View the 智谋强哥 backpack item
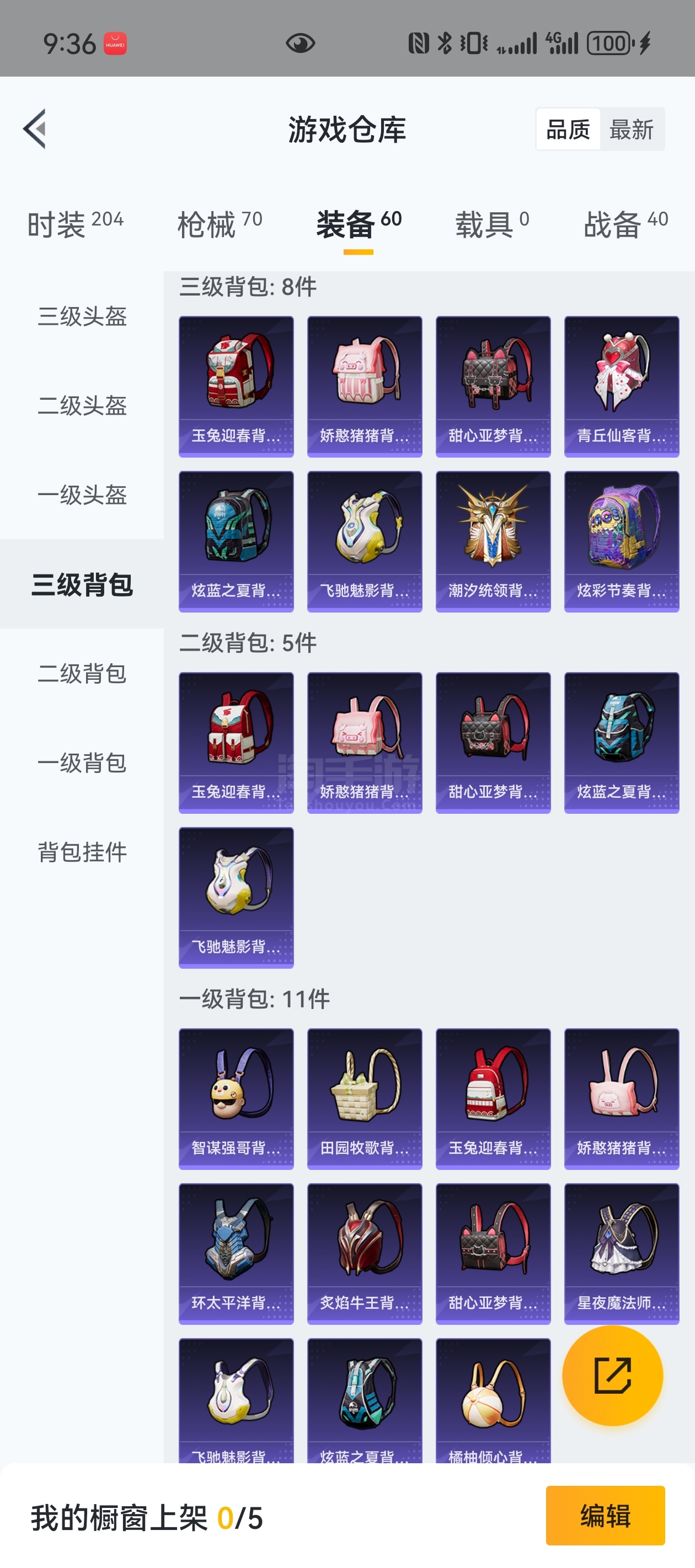 click(236, 1099)
